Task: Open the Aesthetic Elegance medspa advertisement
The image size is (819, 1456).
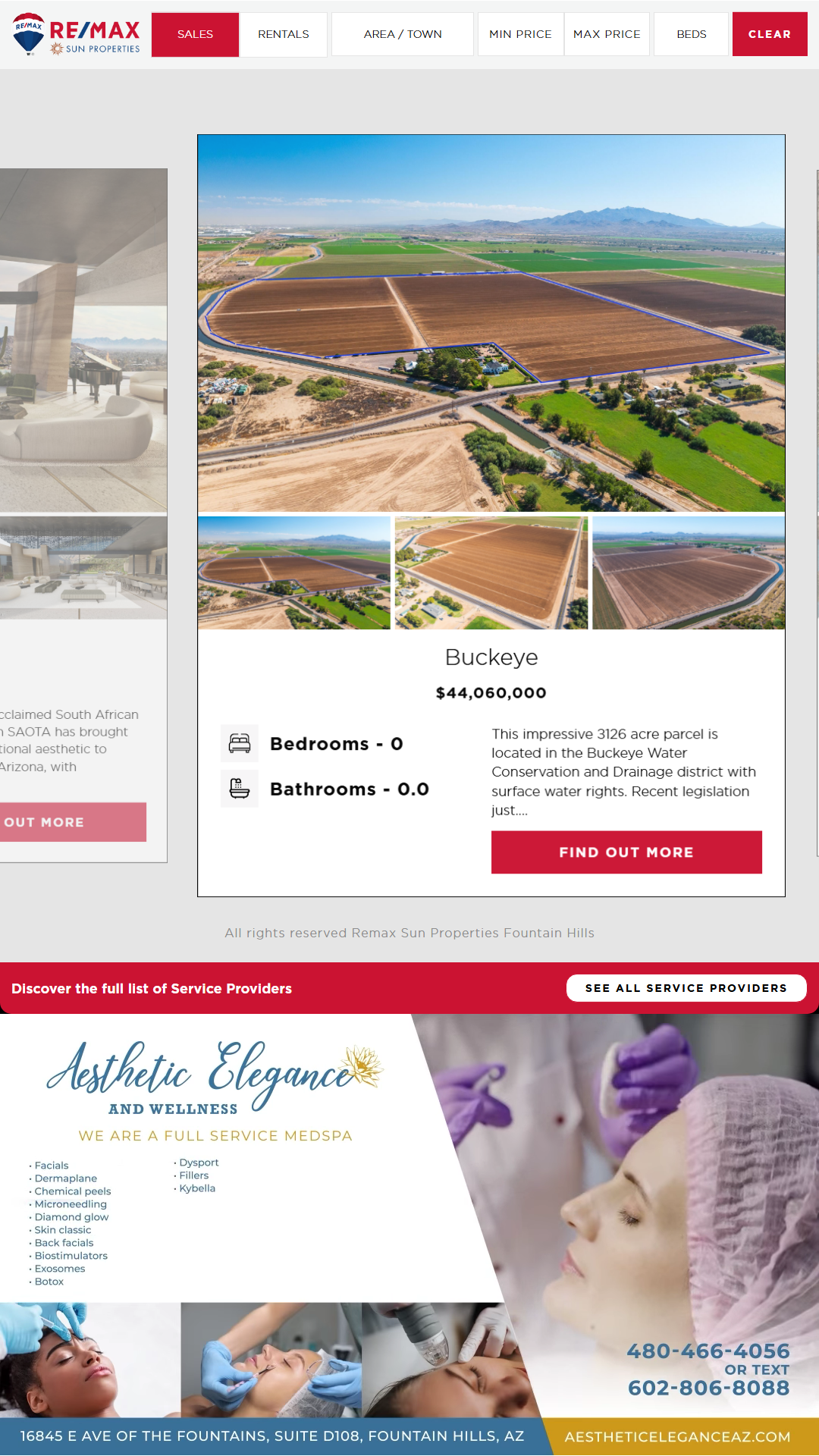Action: click(x=409, y=1234)
